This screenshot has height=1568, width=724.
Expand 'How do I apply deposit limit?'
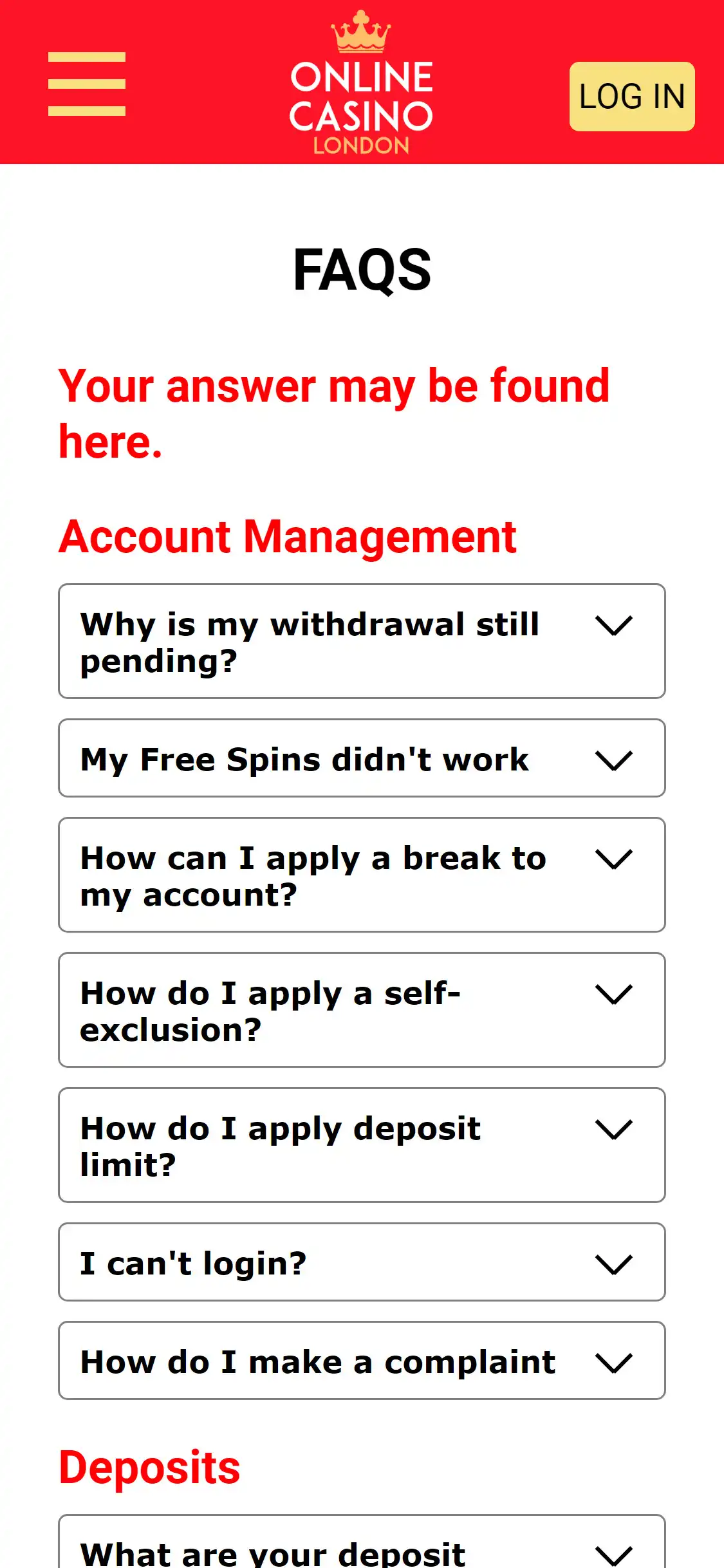click(361, 1145)
